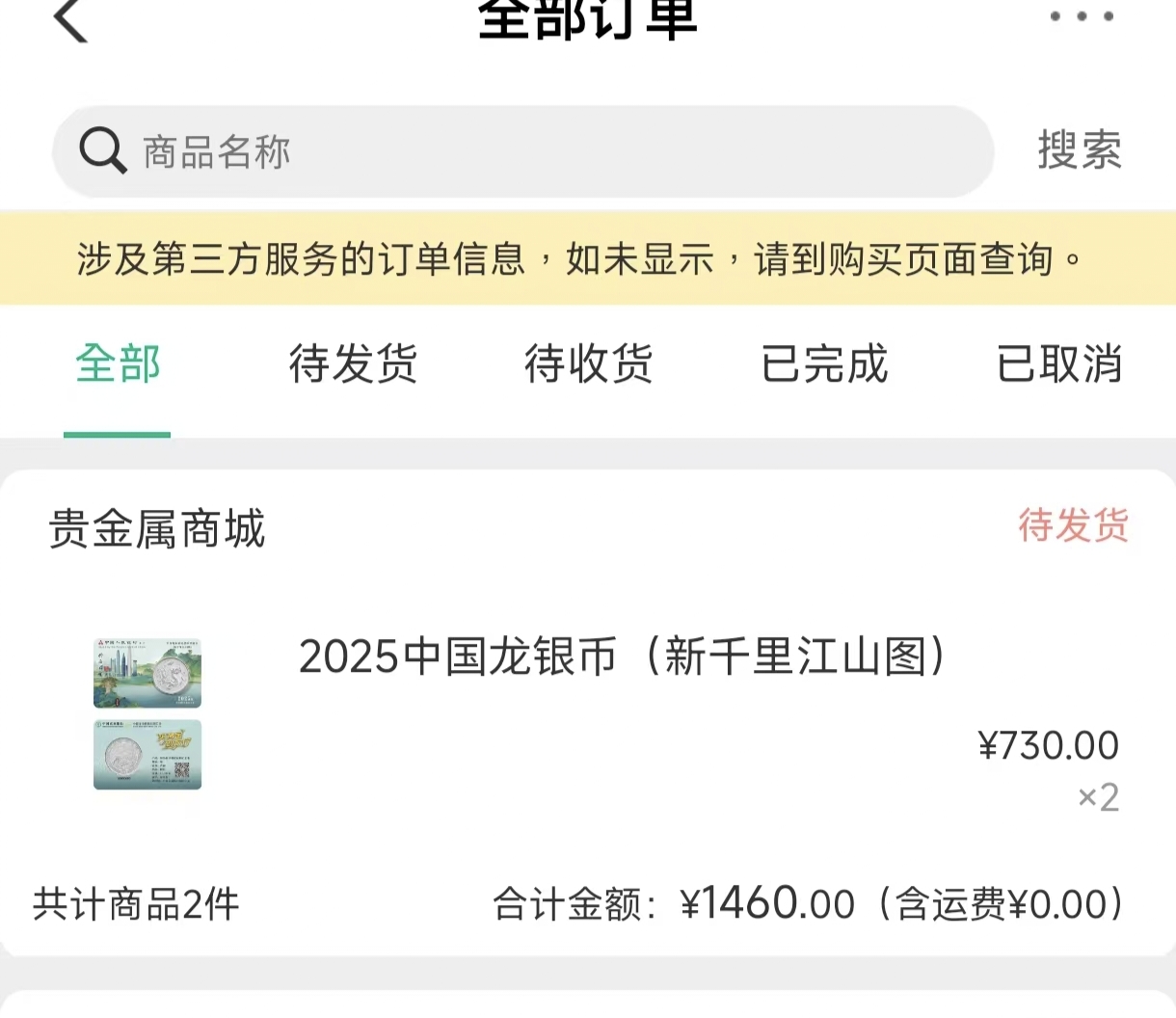Hit the 搜索 button
This screenshot has height=1018, width=1176.
coord(1080,151)
